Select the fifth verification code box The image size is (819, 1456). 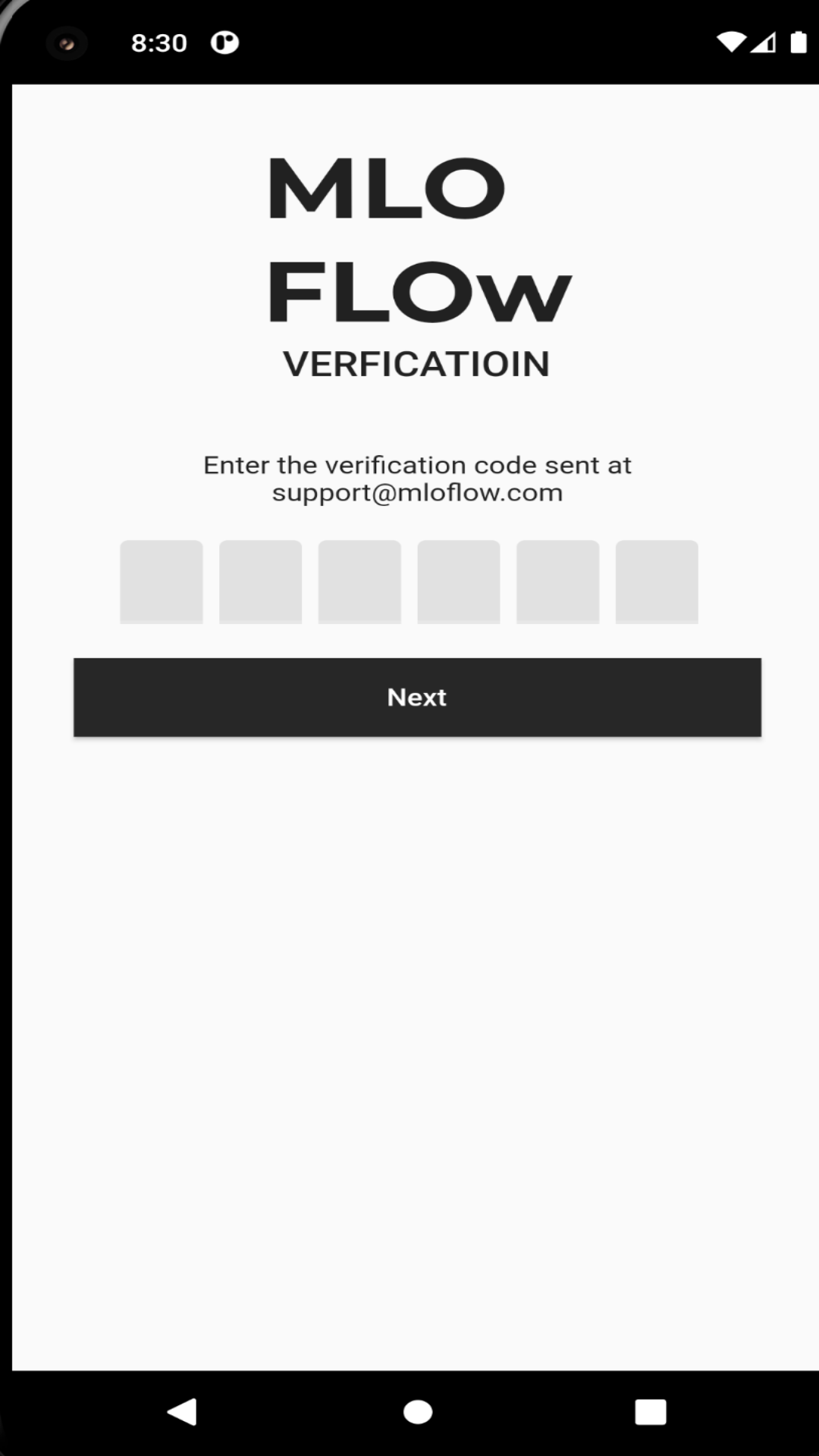click(x=558, y=582)
